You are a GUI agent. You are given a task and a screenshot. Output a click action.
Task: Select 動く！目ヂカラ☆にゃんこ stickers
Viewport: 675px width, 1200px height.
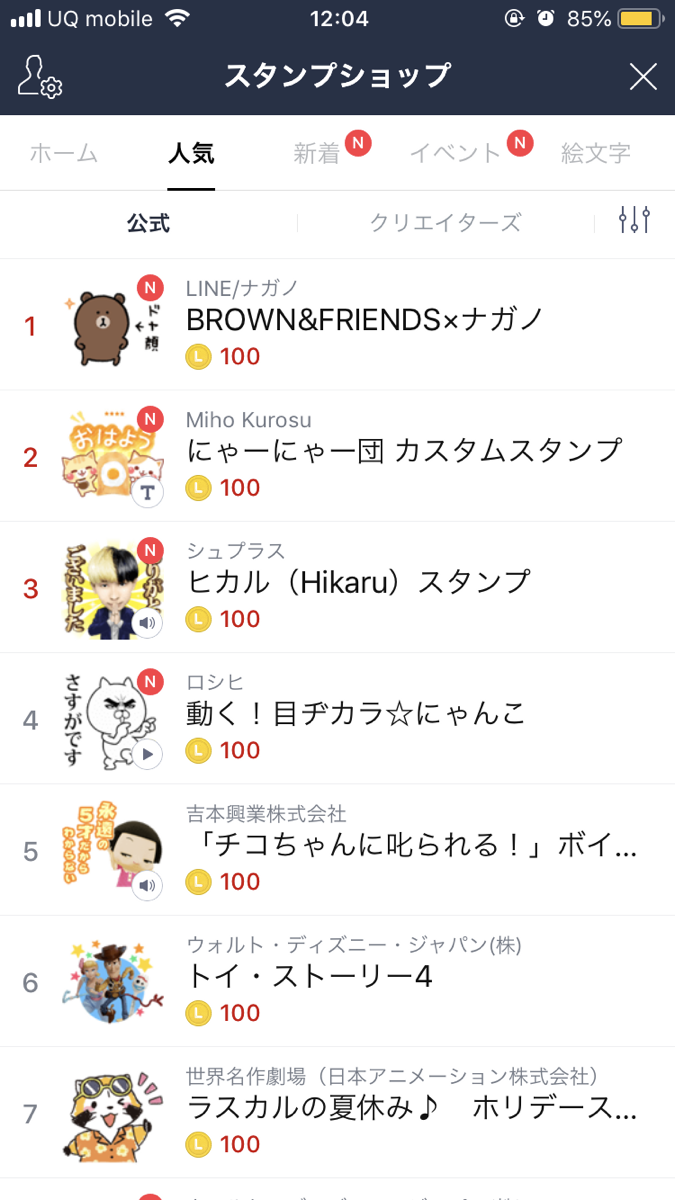(355, 714)
